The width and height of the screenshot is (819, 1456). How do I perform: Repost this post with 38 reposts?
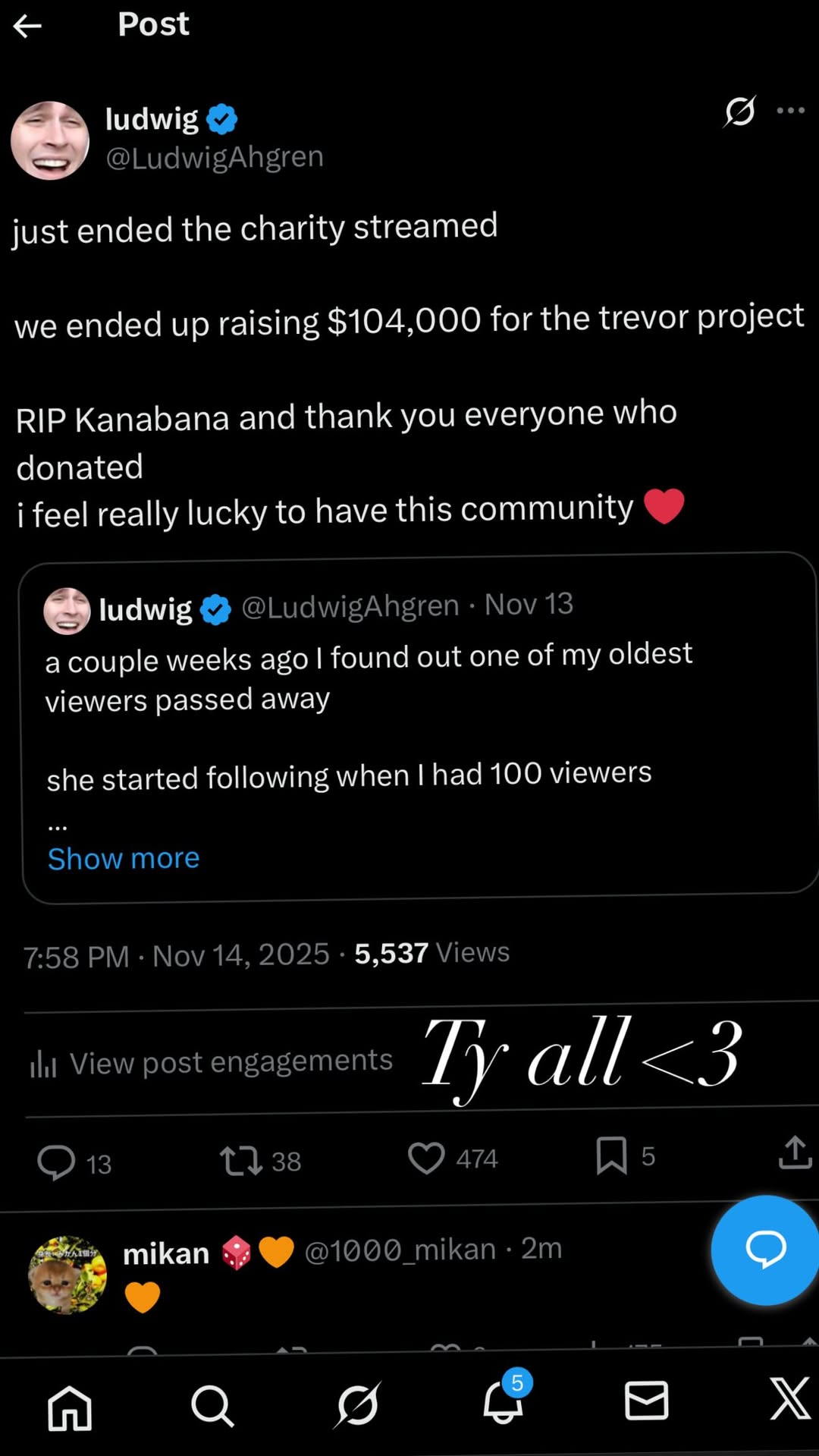241,1161
